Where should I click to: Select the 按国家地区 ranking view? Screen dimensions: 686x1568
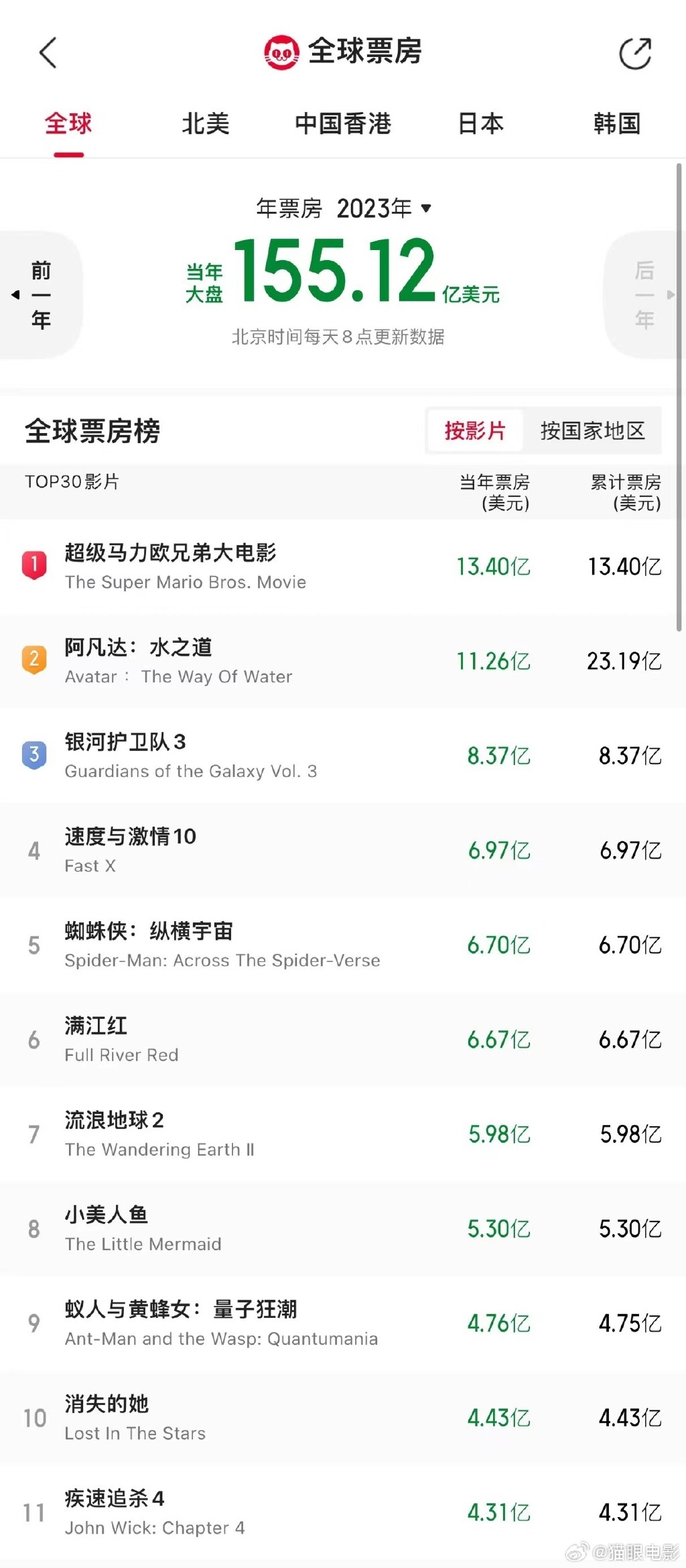pos(592,430)
